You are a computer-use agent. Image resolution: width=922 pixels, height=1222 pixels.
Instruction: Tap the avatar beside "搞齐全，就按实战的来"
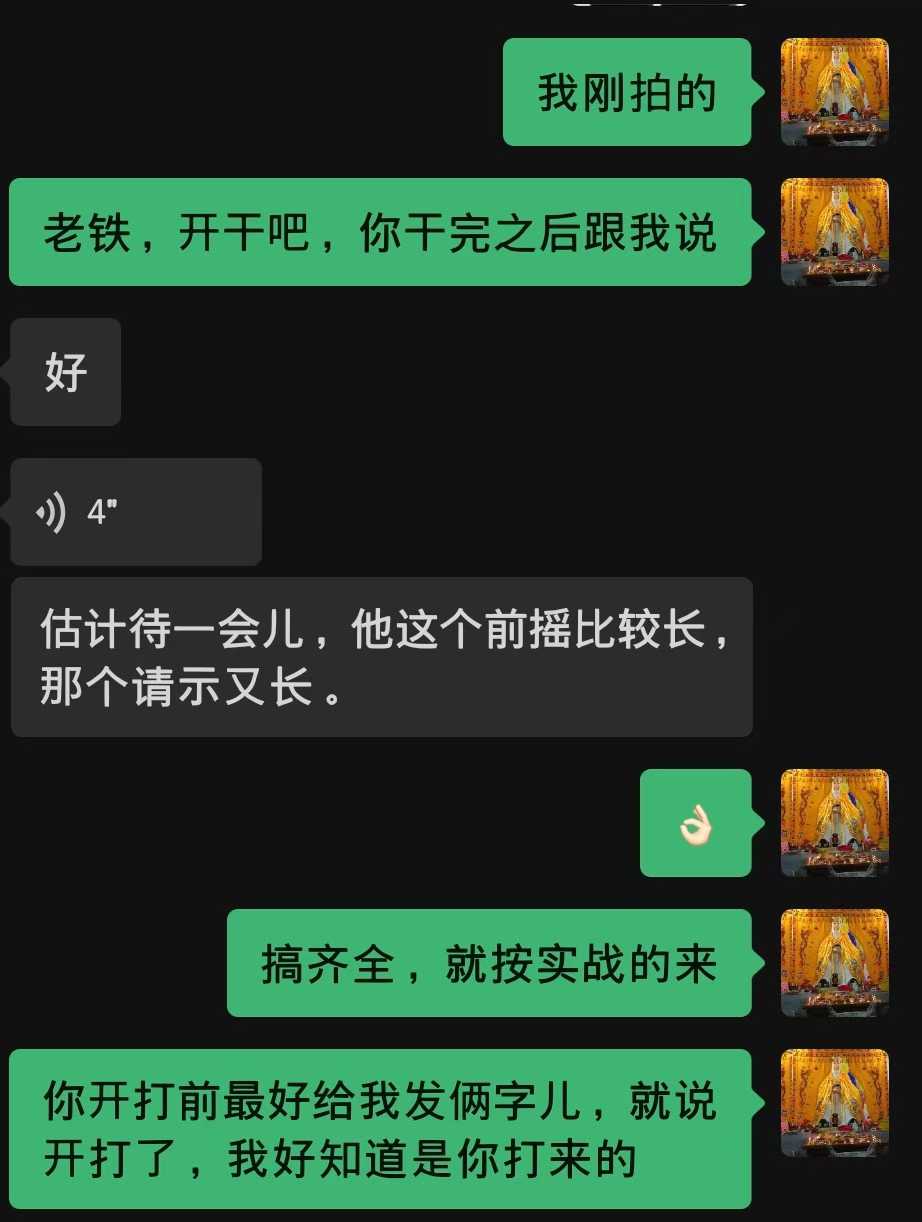click(834, 963)
